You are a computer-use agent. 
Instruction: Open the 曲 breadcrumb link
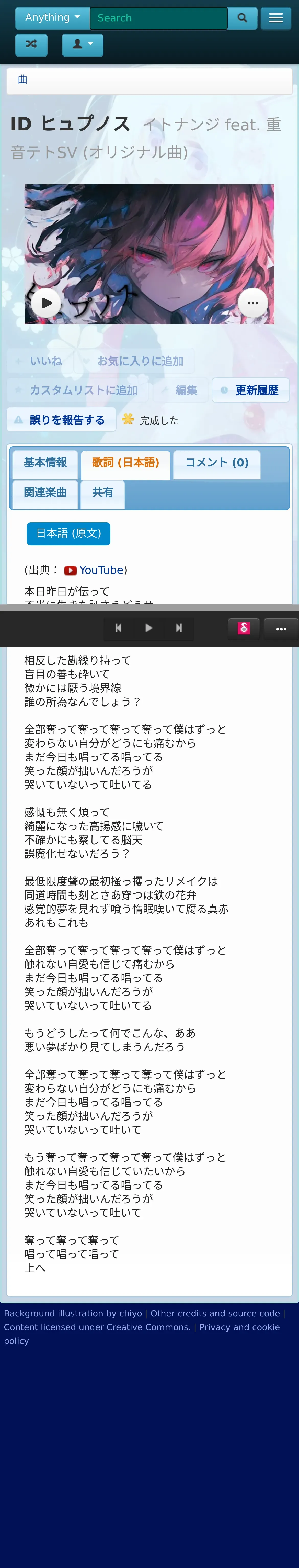22,80
